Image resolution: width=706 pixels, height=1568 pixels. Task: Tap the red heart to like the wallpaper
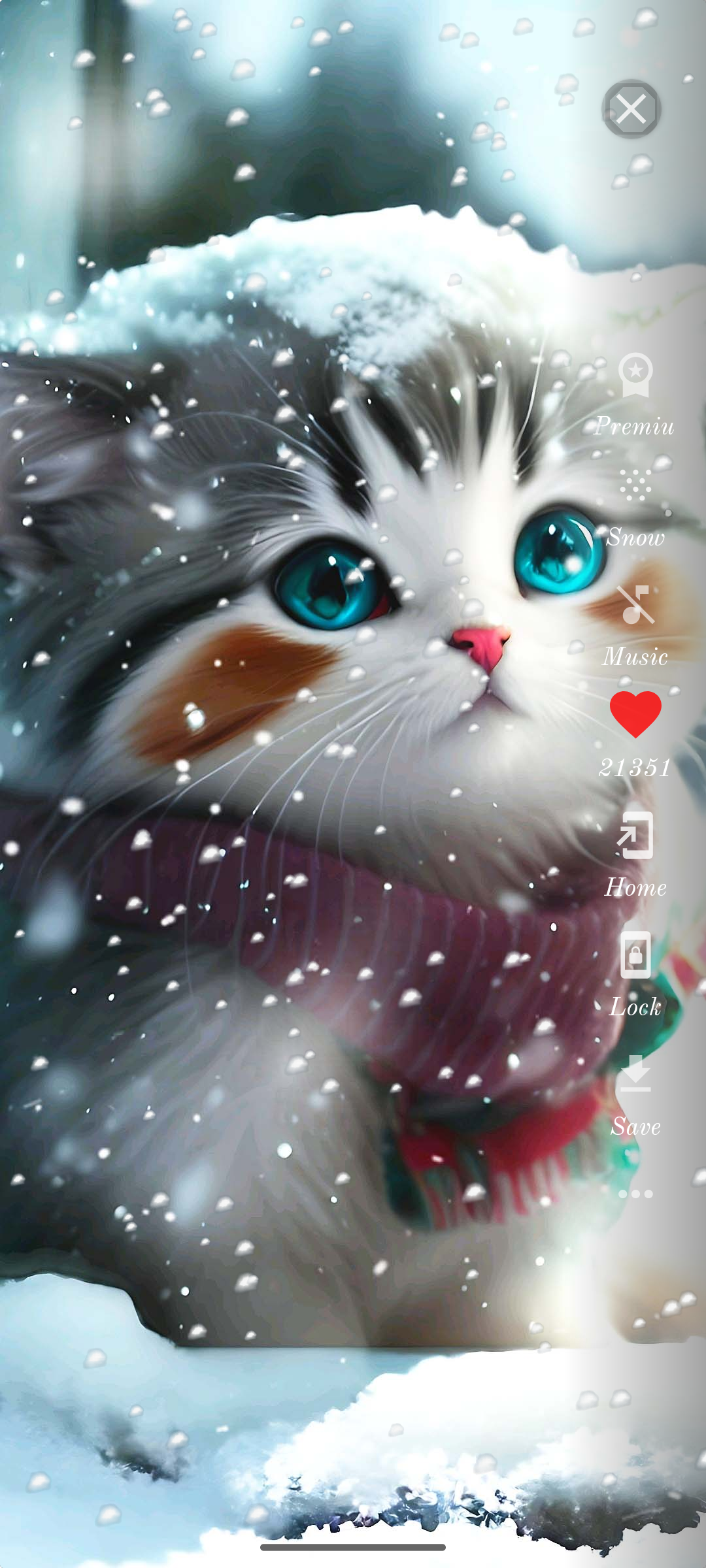click(x=635, y=713)
